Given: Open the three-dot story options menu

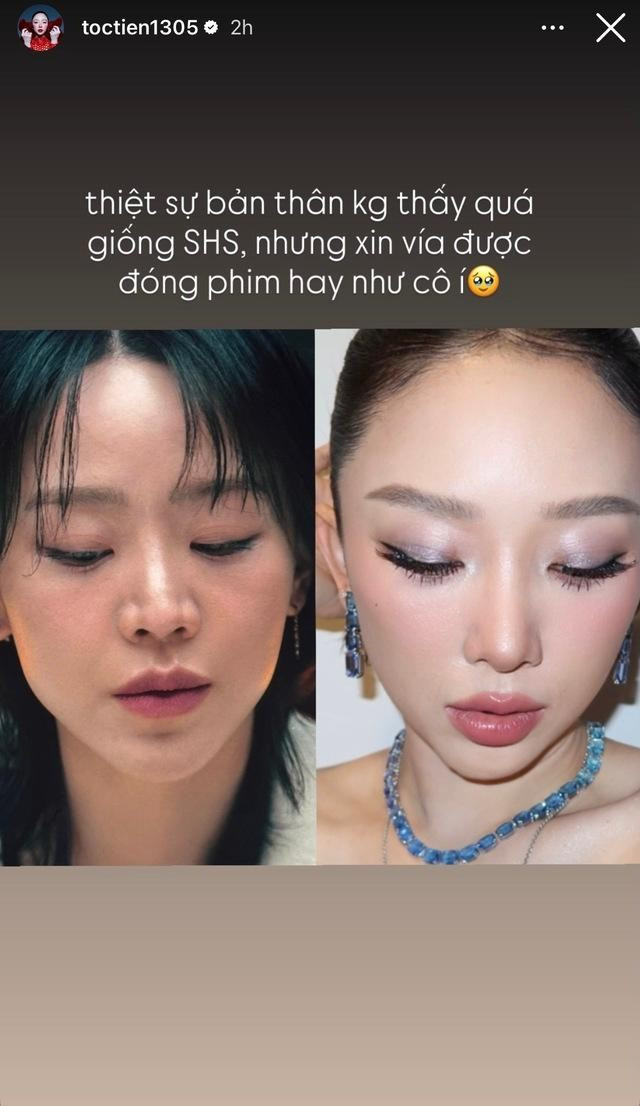Looking at the screenshot, I should [552, 28].
